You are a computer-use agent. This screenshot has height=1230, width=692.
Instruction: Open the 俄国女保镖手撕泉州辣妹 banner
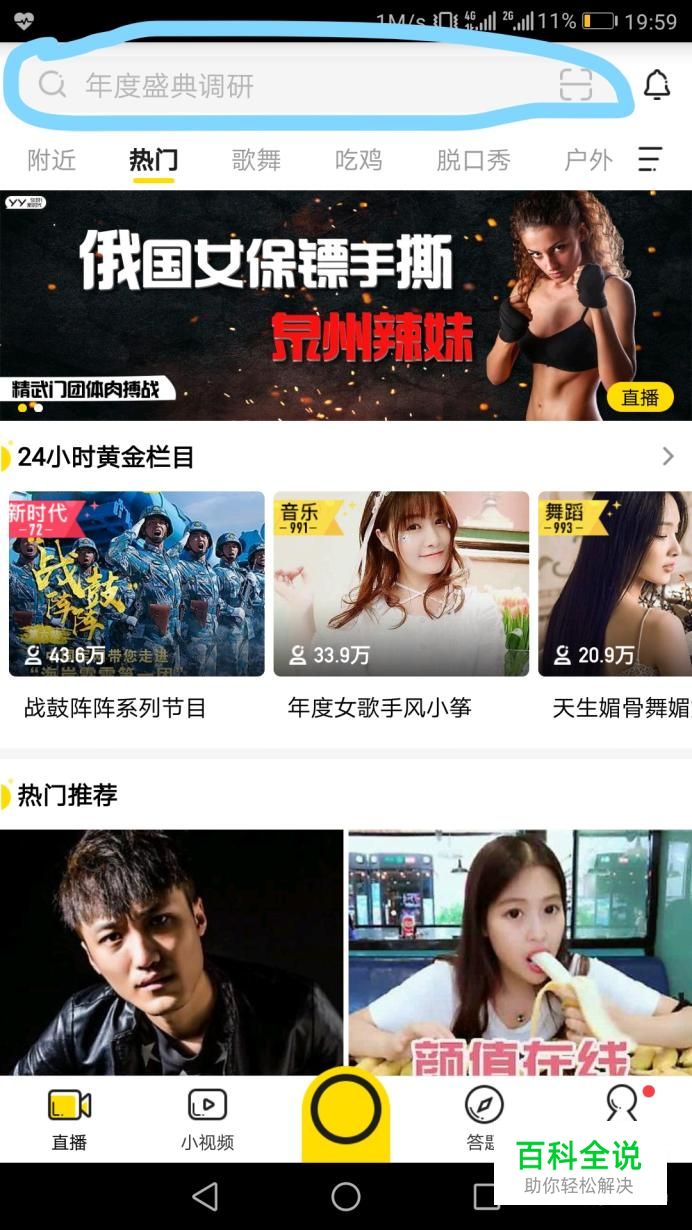(x=346, y=305)
